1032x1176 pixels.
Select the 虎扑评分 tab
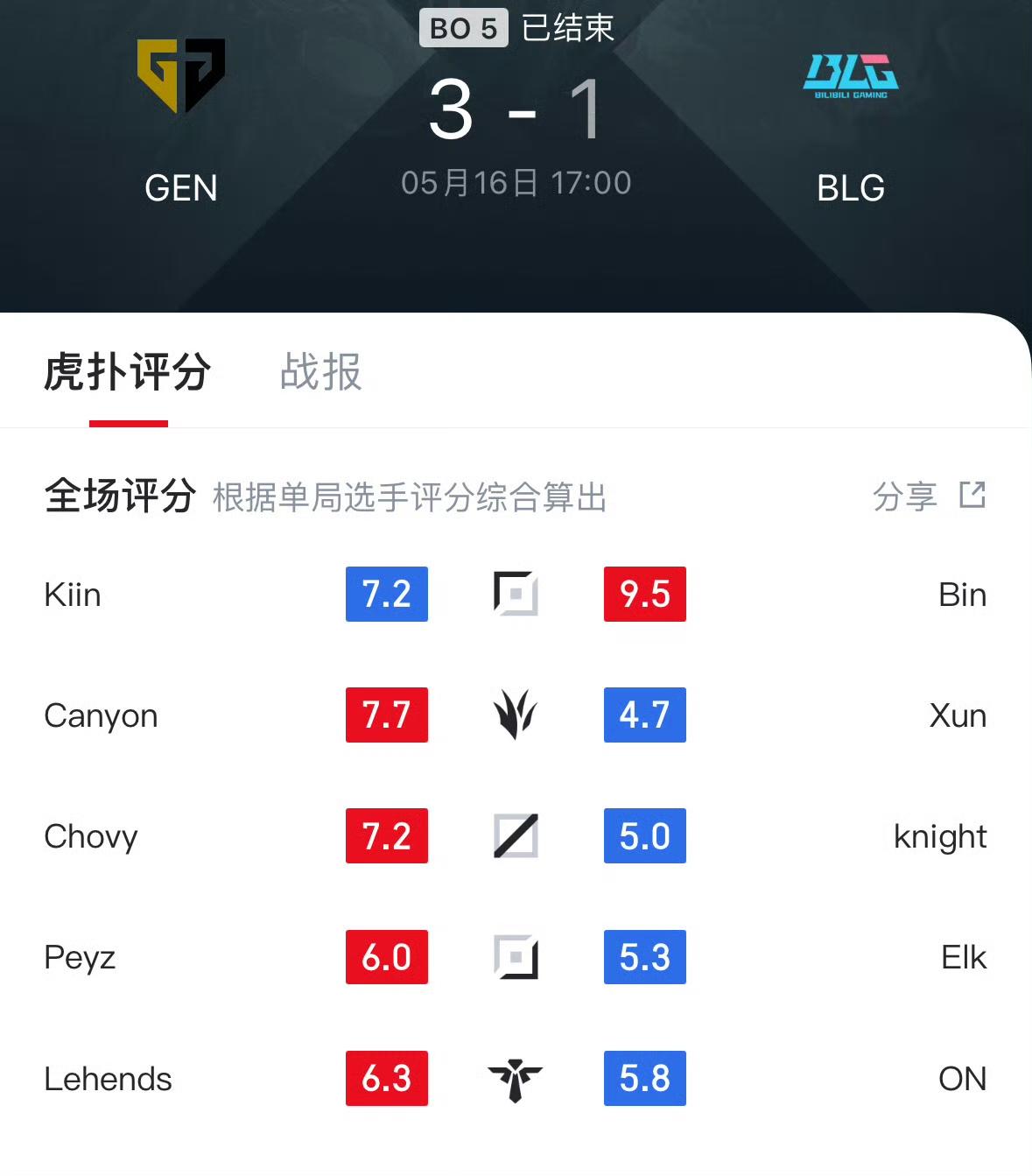pyautogui.click(x=128, y=372)
